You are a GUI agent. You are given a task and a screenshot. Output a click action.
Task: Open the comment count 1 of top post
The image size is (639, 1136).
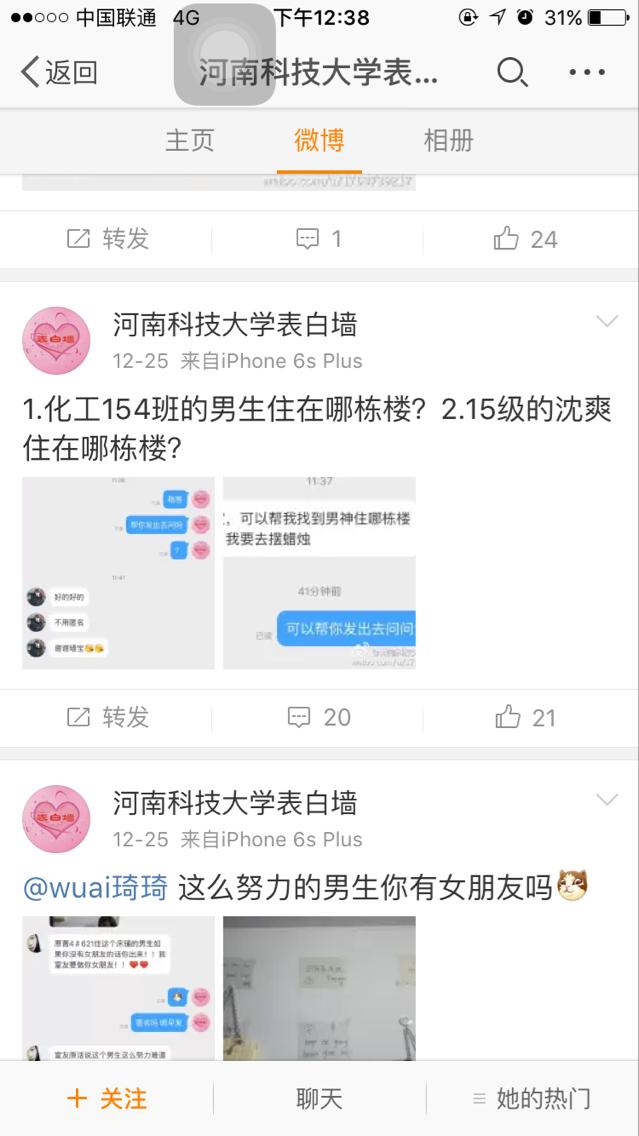320,239
